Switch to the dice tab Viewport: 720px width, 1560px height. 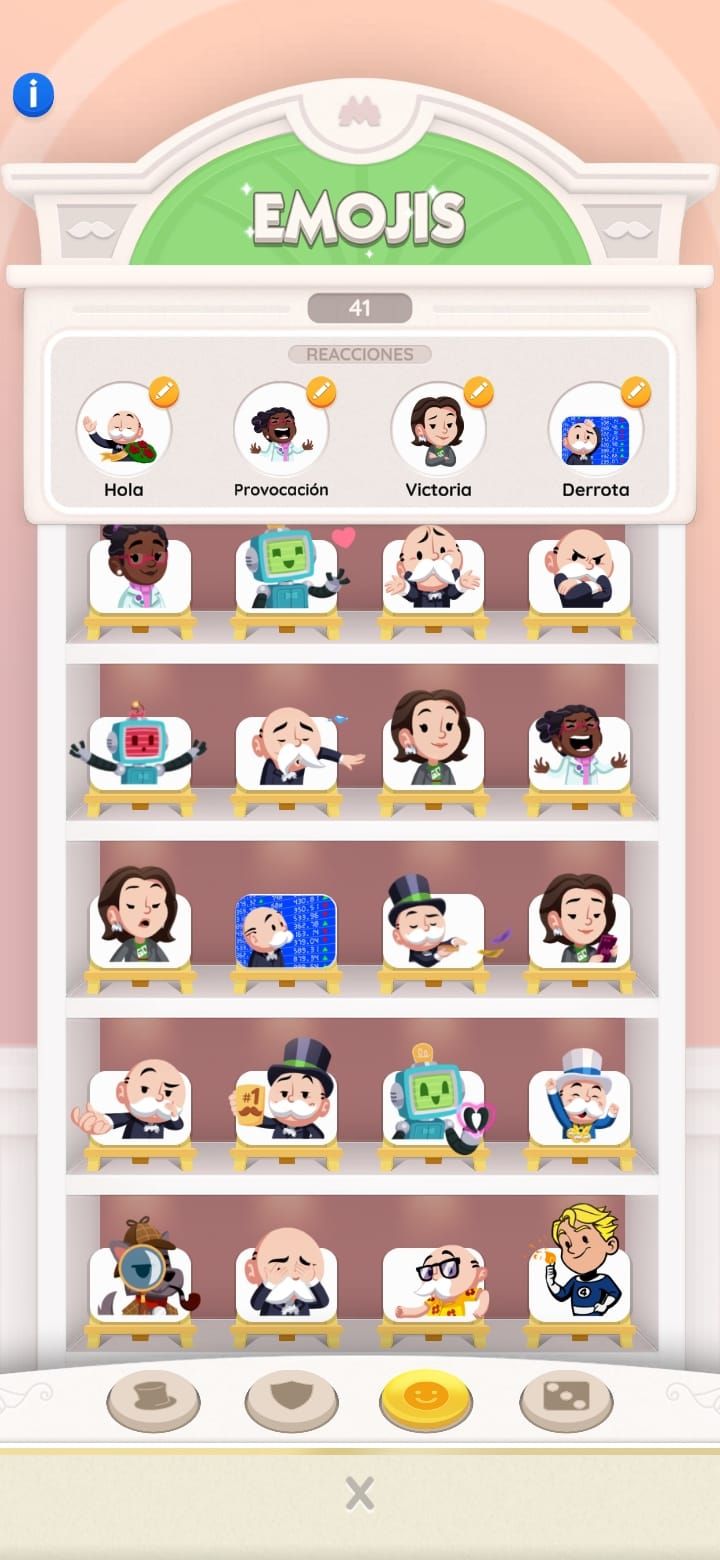point(565,1400)
